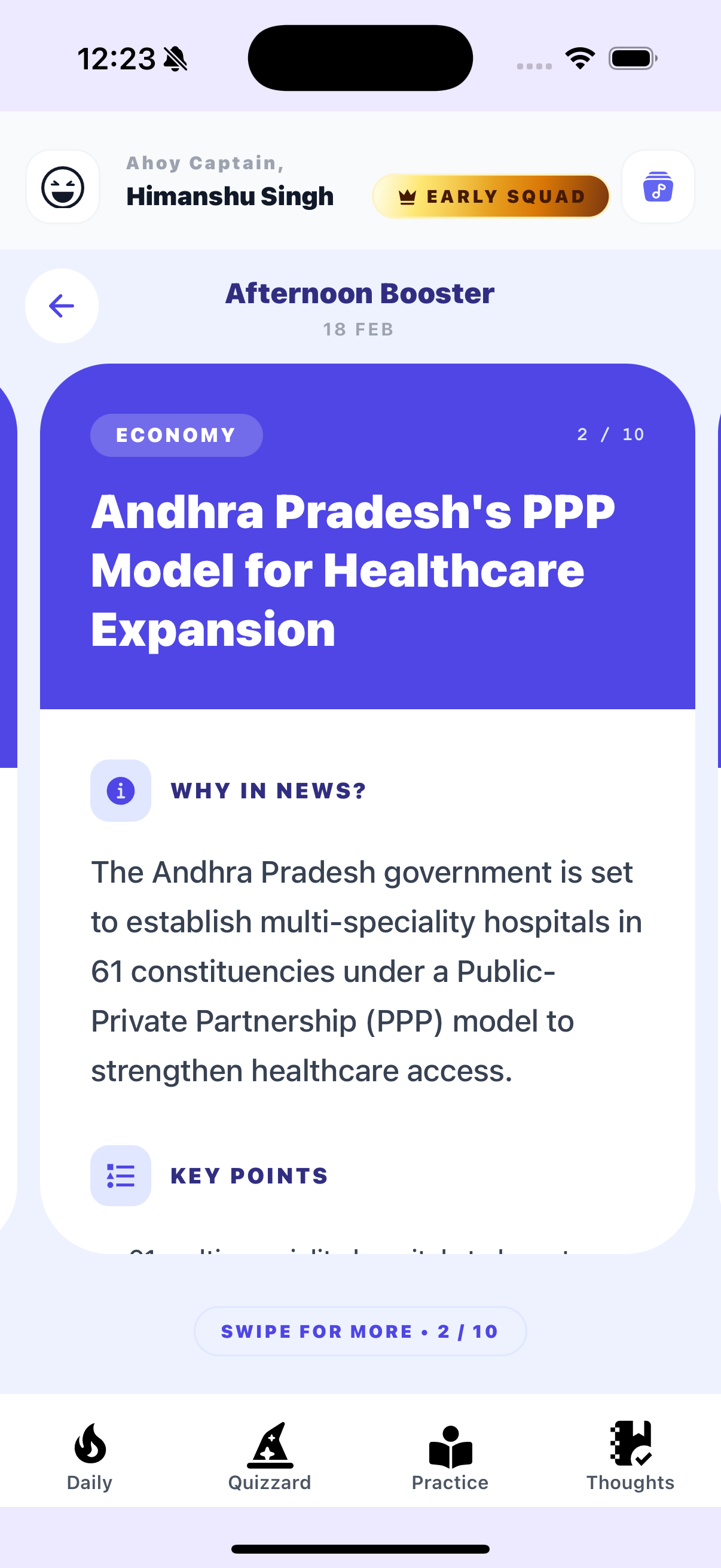This screenshot has width=721, height=1568.
Task: Open the Practice tab
Action: pos(450,1456)
